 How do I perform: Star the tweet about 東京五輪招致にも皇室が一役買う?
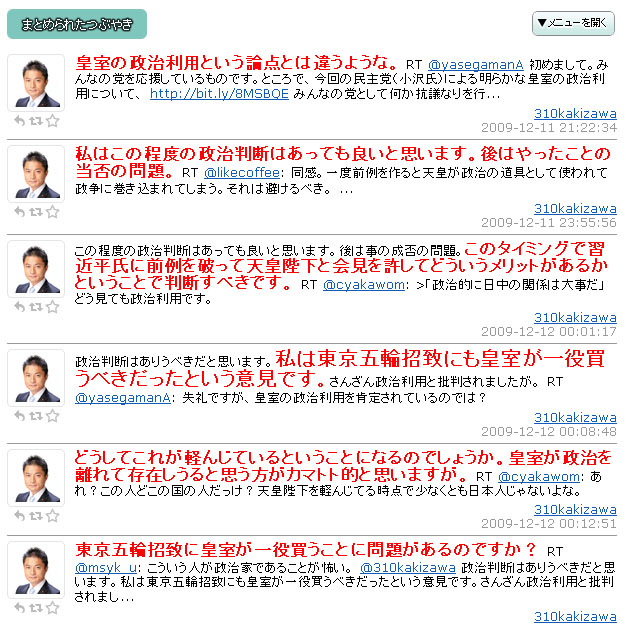tap(53, 415)
